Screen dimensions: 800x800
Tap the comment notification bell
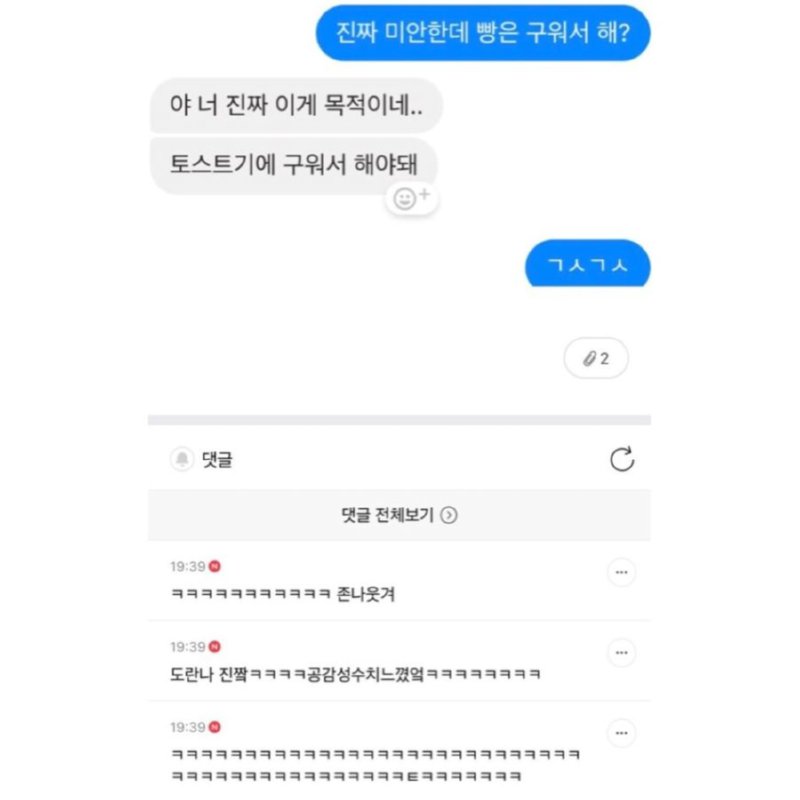[182, 459]
